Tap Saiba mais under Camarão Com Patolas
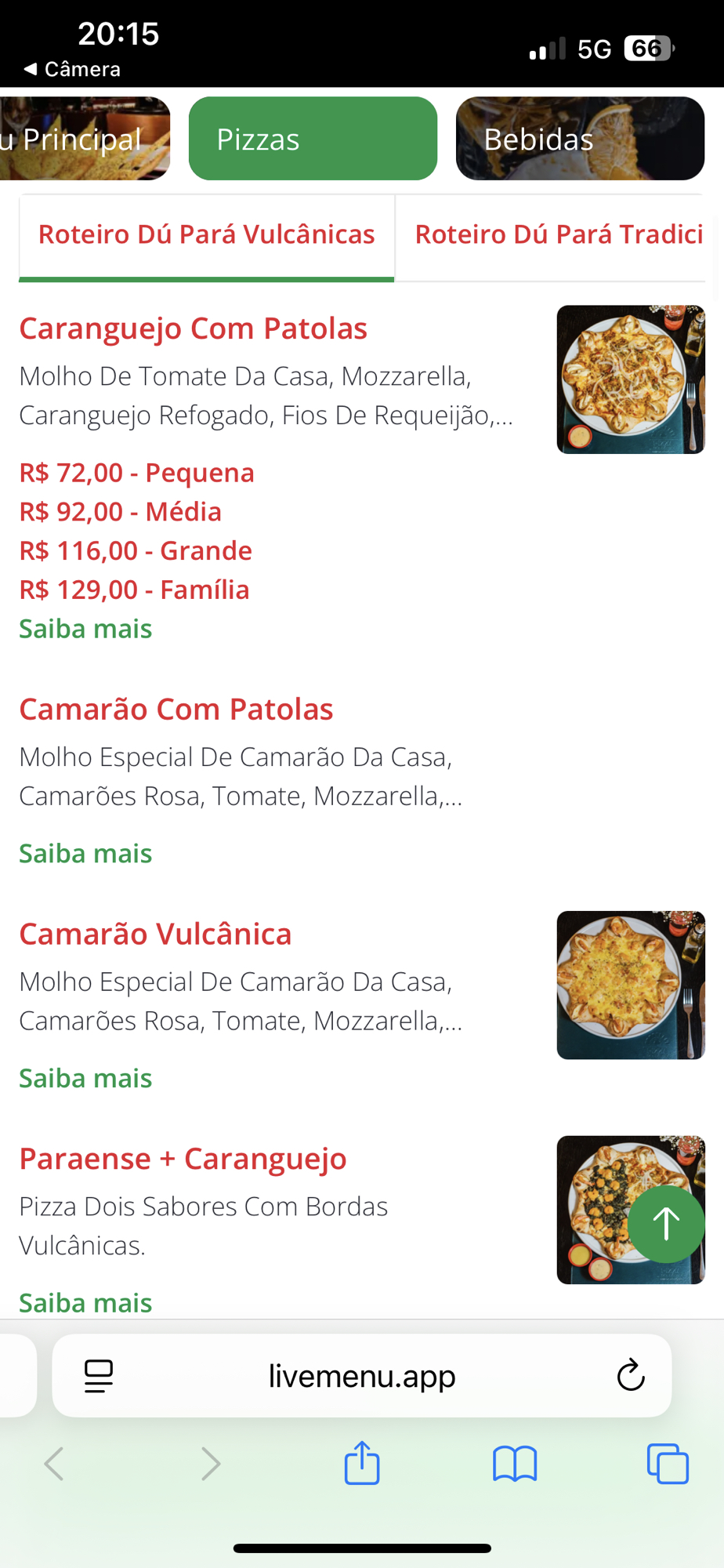Viewport: 724px width, 1568px height. coord(85,853)
